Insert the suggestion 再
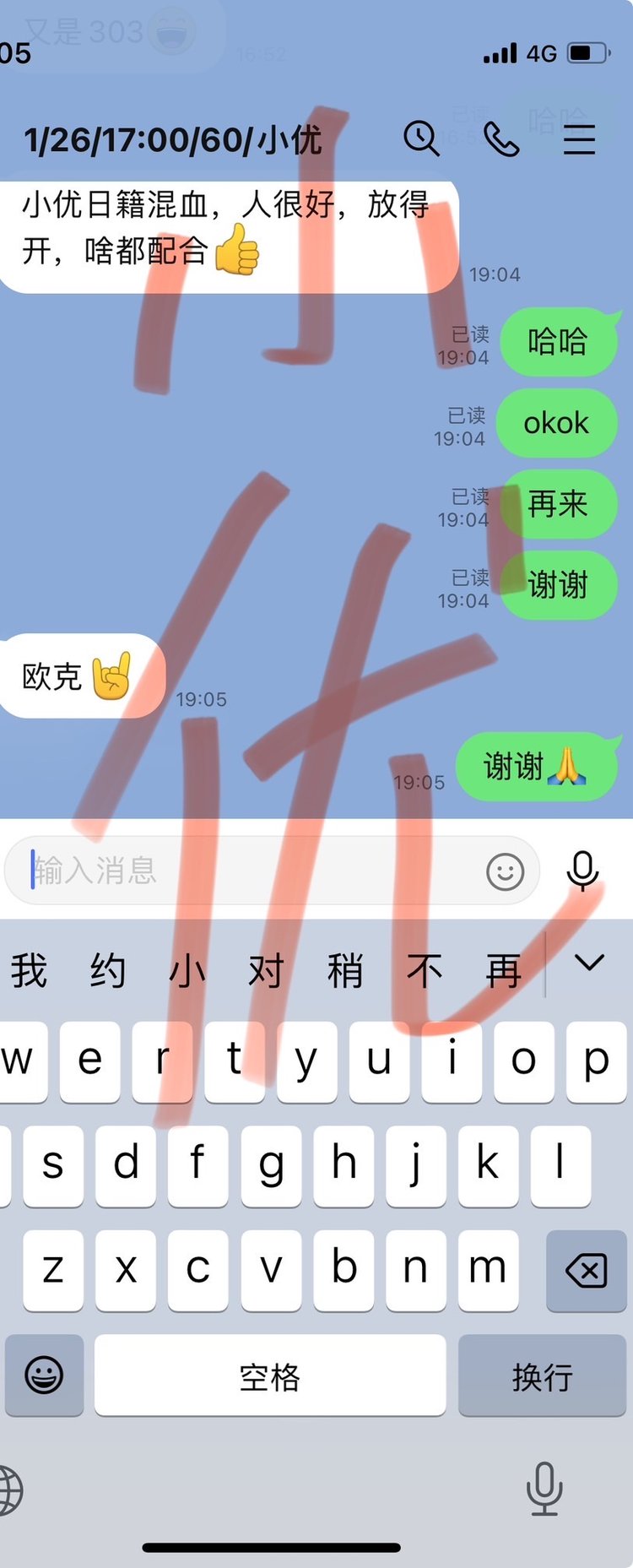Image resolution: width=633 pixels, height=1568 pixels. click(x=503, y=969)
